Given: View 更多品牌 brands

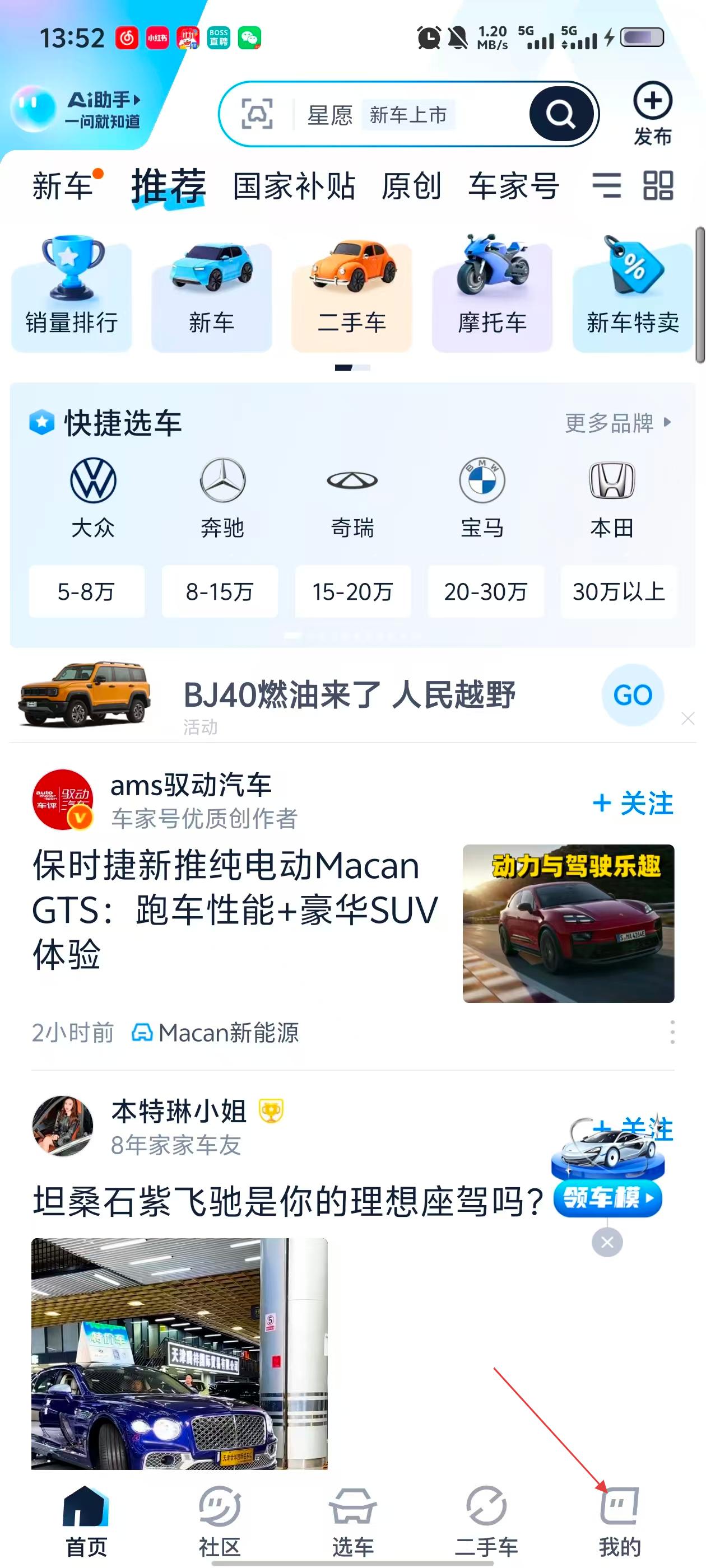Looking at the screenshot, I should (617, 422).
